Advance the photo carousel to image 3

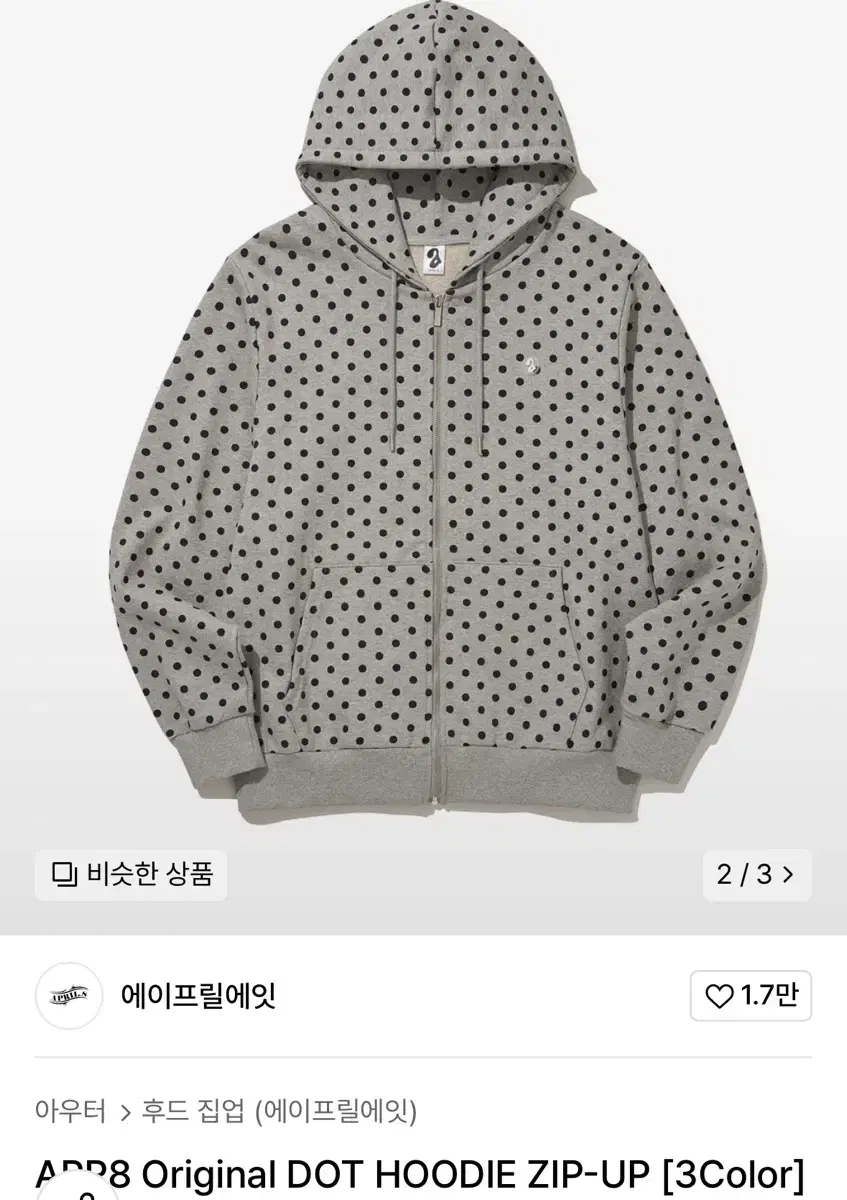coord(786,874)
